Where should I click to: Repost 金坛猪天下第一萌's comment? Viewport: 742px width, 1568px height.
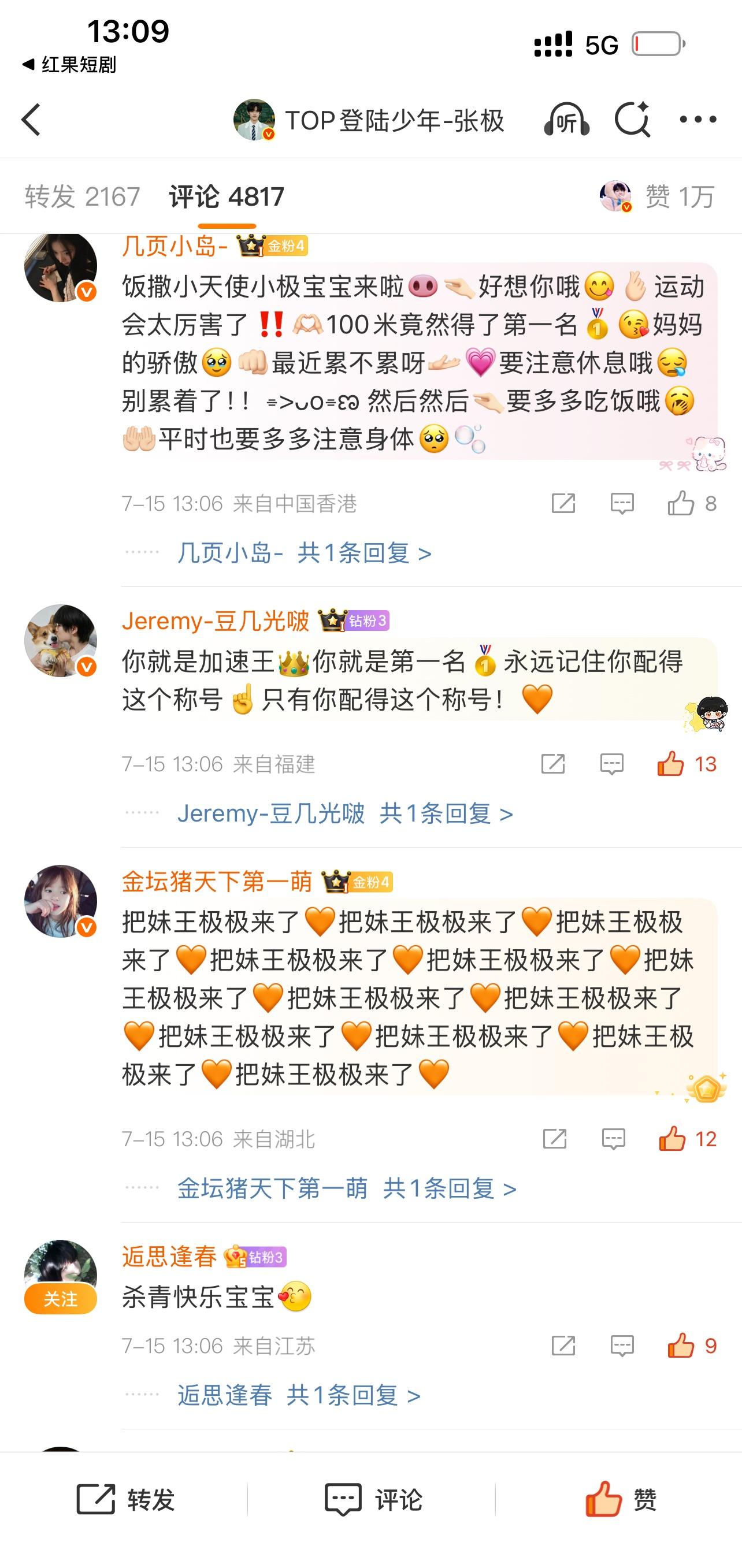click(555, 1139)
